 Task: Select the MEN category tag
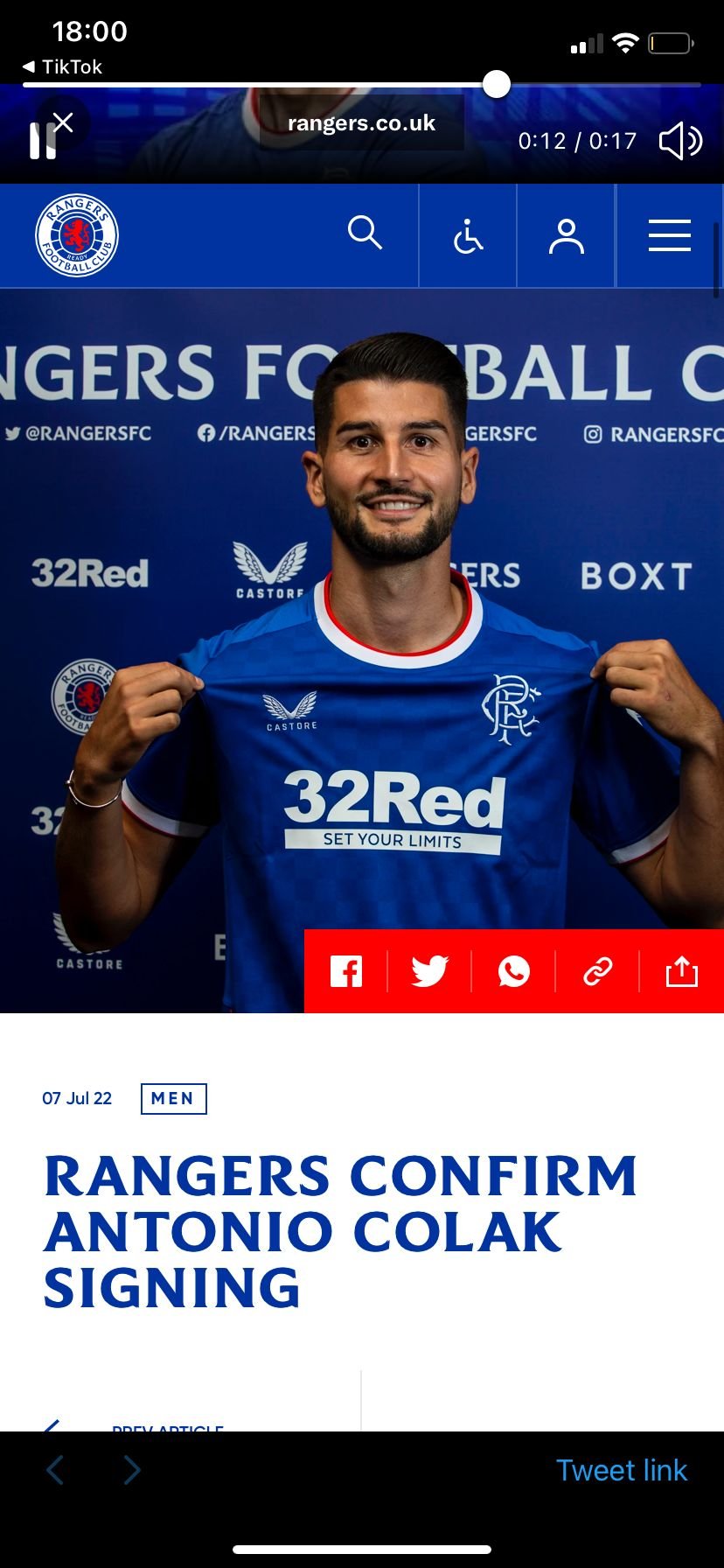coord(173,1099)
